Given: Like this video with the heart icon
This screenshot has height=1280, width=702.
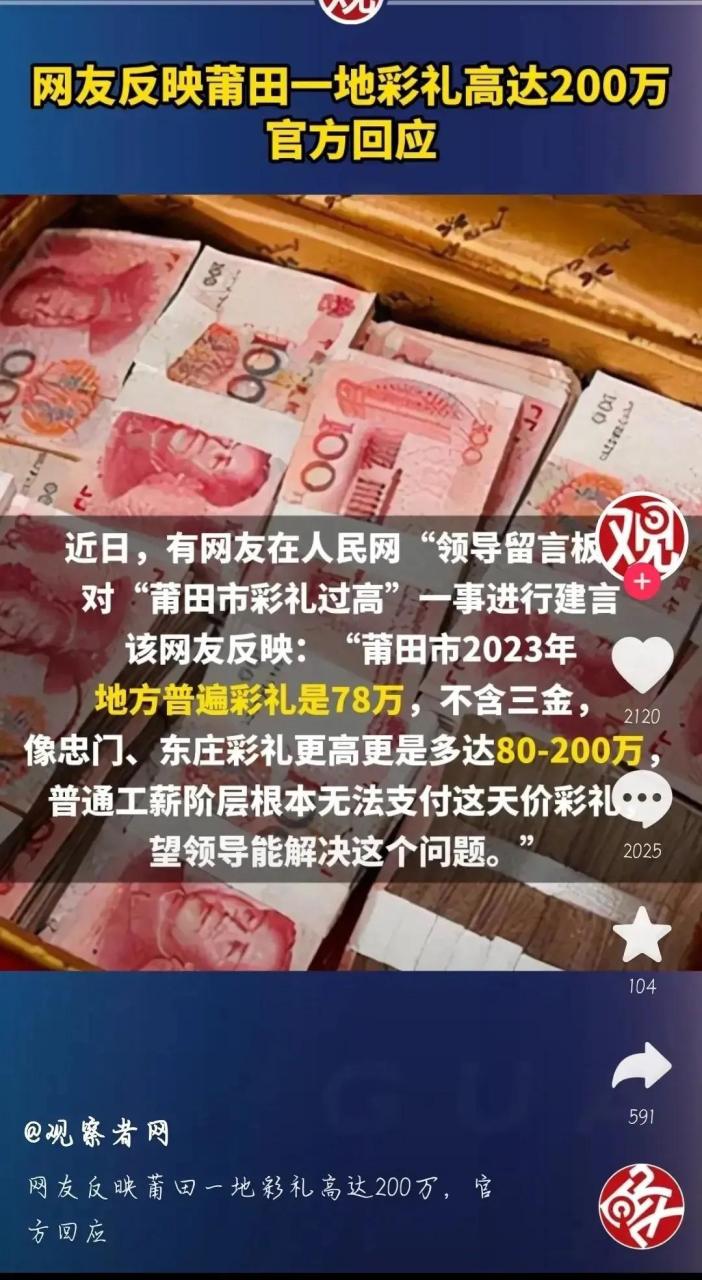Looking at the screenshot, I should coord(642,663).
